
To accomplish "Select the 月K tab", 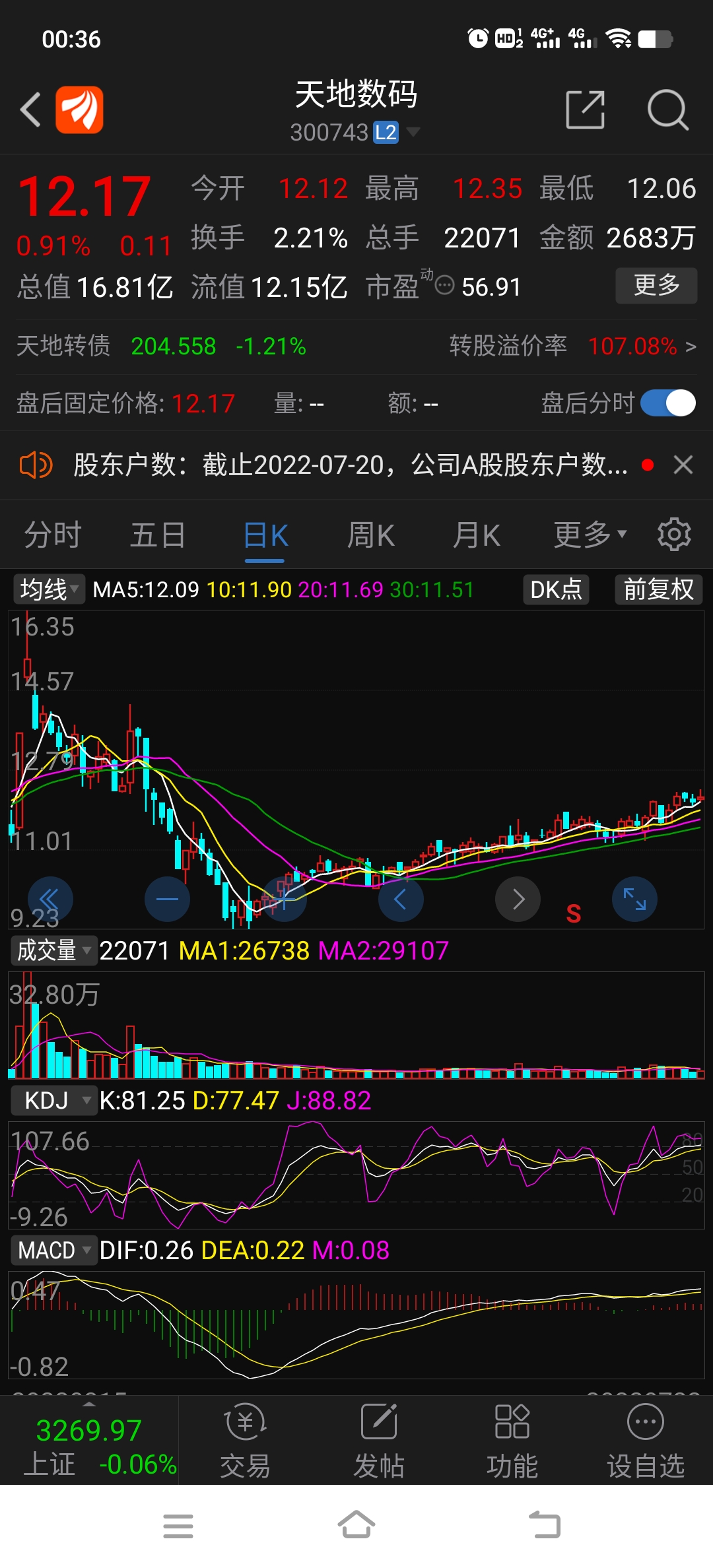I will pos(476,535).
